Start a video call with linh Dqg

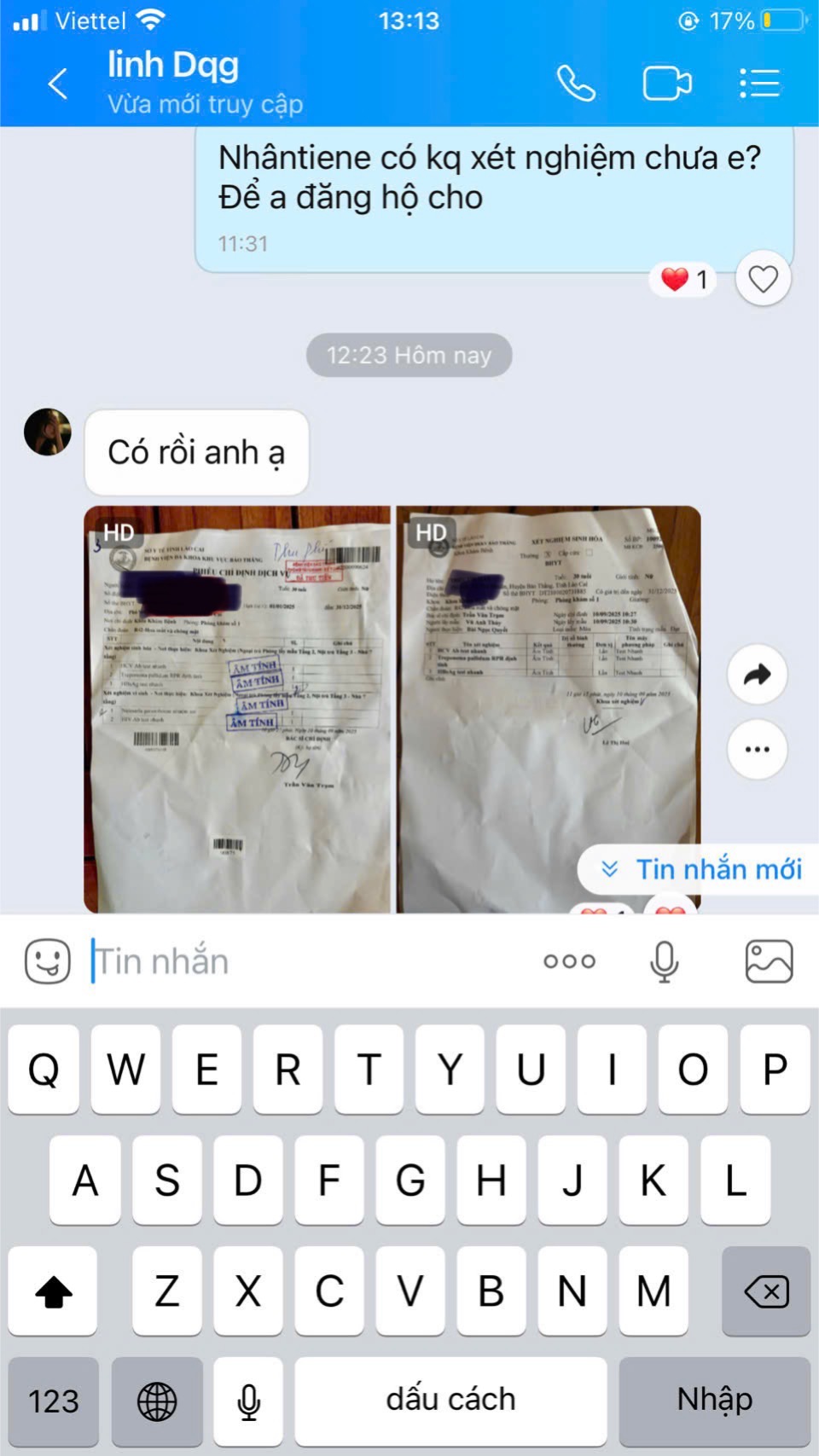(x=666, y=84)
